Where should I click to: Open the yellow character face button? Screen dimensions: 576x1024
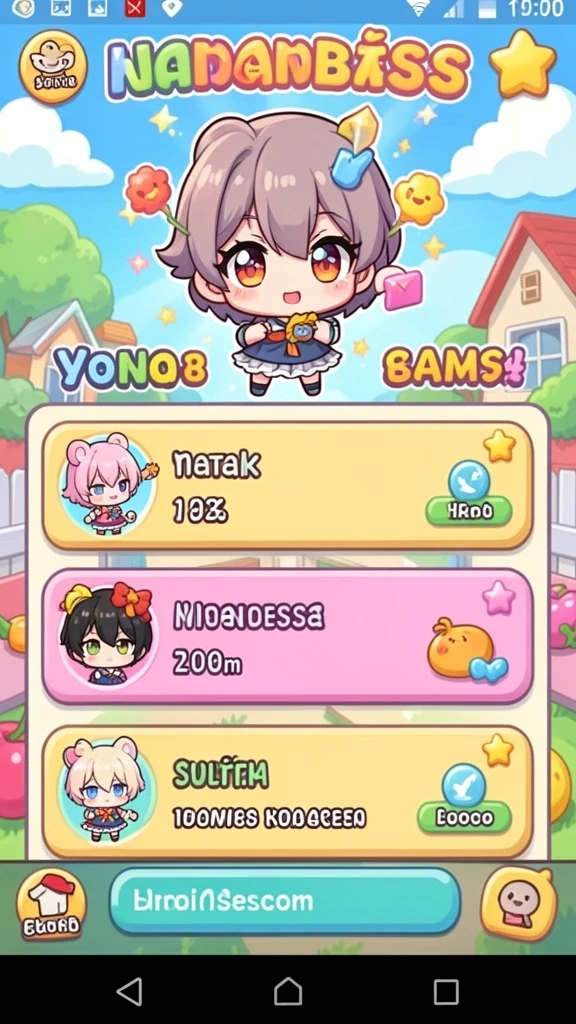519,904
